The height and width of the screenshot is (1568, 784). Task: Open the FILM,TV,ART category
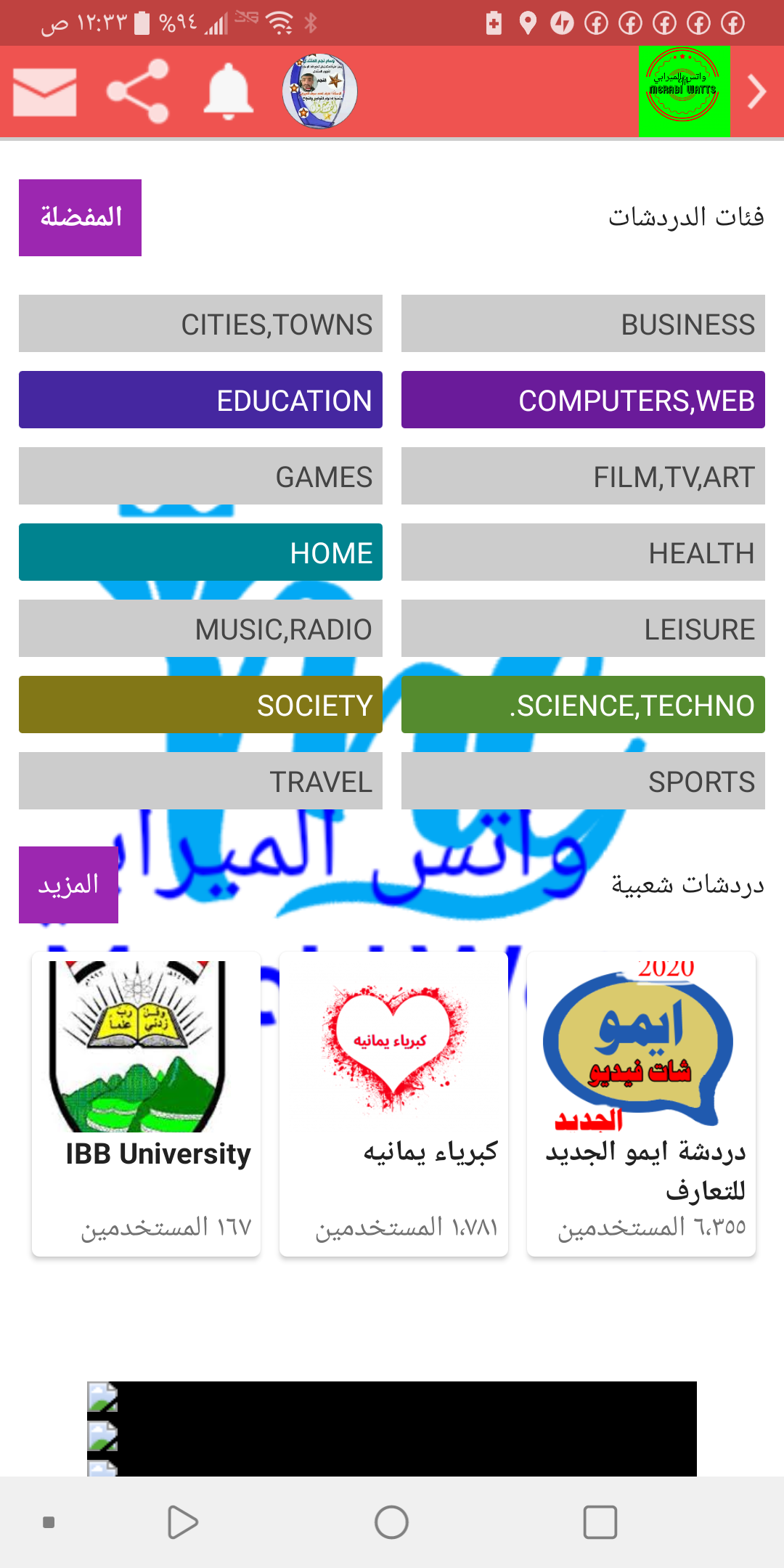pyautogui.click(x=583, y=476)
